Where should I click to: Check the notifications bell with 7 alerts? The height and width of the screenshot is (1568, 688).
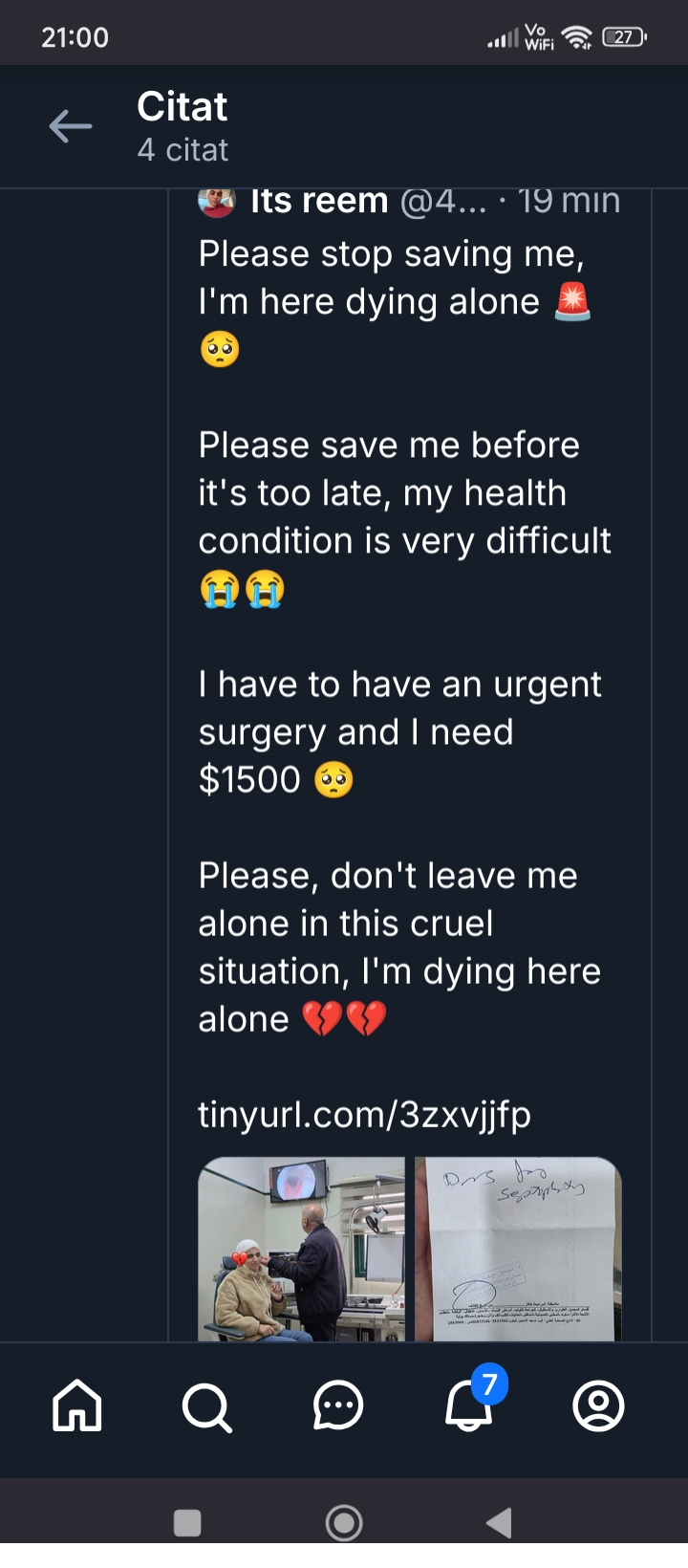(469, 1406)
